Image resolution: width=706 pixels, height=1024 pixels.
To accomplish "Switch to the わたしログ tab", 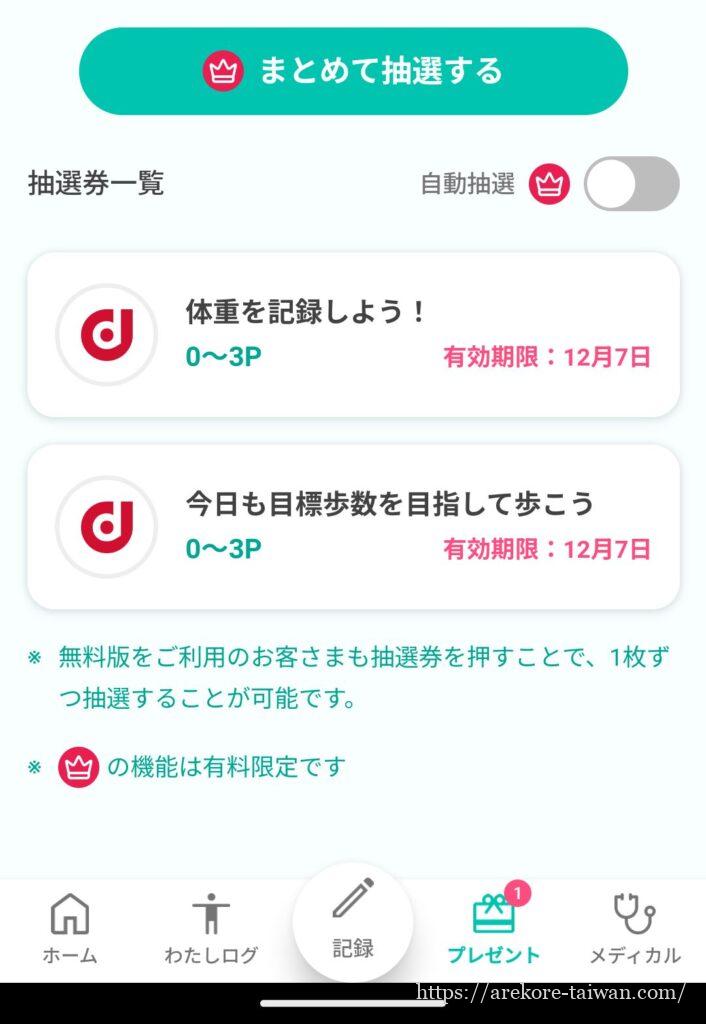I will coord(211,927).
